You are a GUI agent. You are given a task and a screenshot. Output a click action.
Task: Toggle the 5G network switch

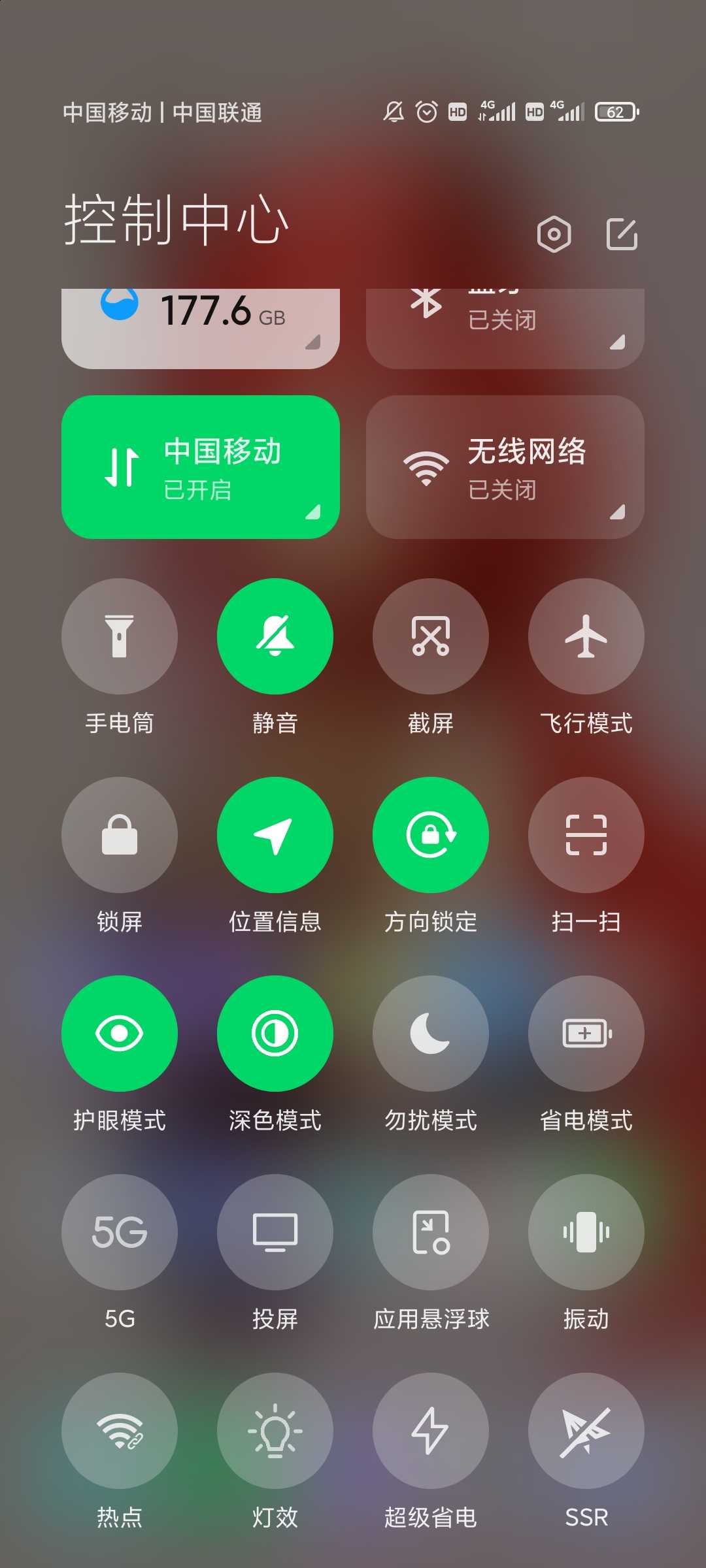(x=120, y=1232)
